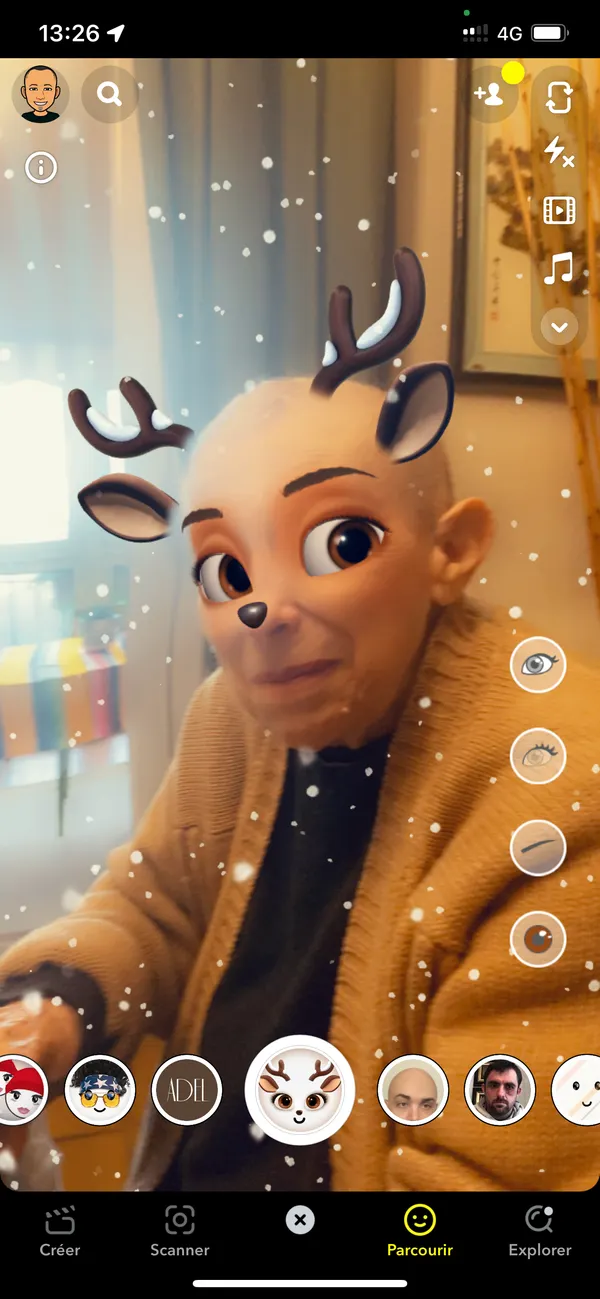Capture with the deer lens button
Image resolution: width=600 pixels, height=1299 pixels.
pos(299,1090)
